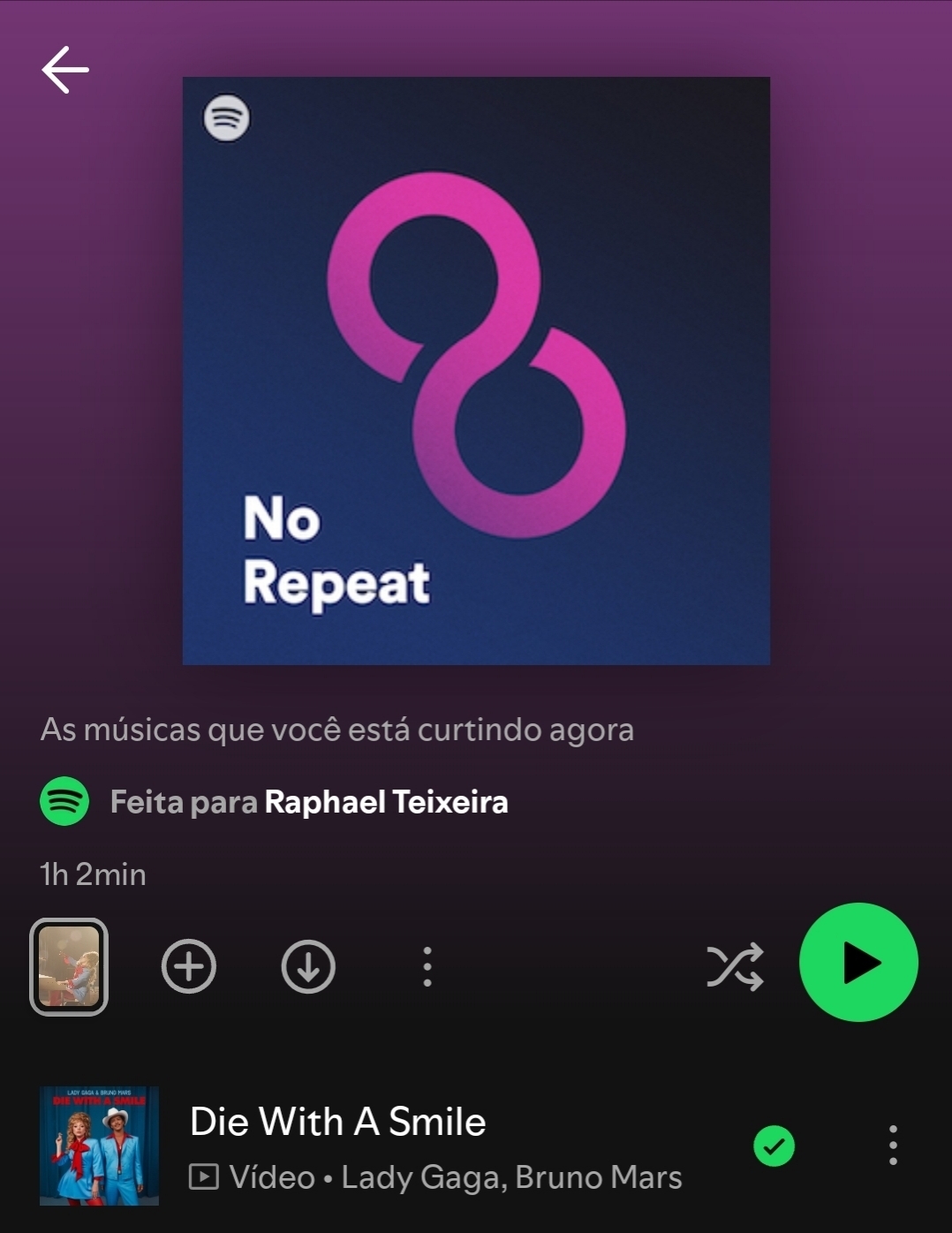Open the track Die With A Smile
Image resolution: width=952 pixels, height=1233 pixels.
tap(337, 1122)
